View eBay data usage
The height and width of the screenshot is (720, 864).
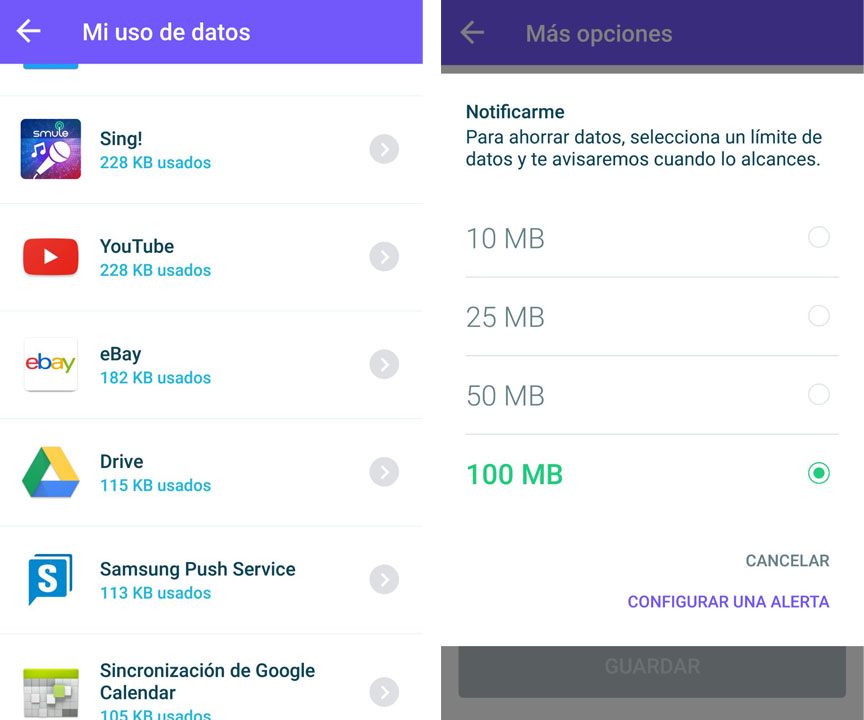210,365
